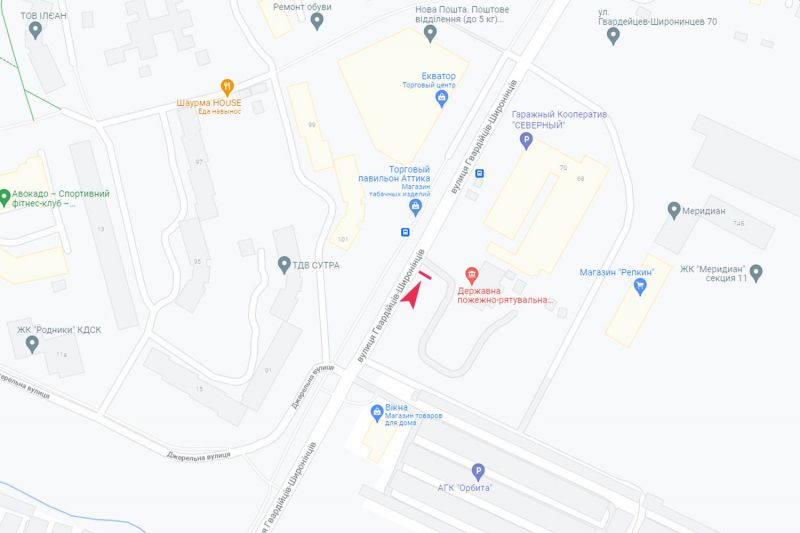
Task: Open ЖК Меридиан секция 11 pin
Action: tap(756, 272)
